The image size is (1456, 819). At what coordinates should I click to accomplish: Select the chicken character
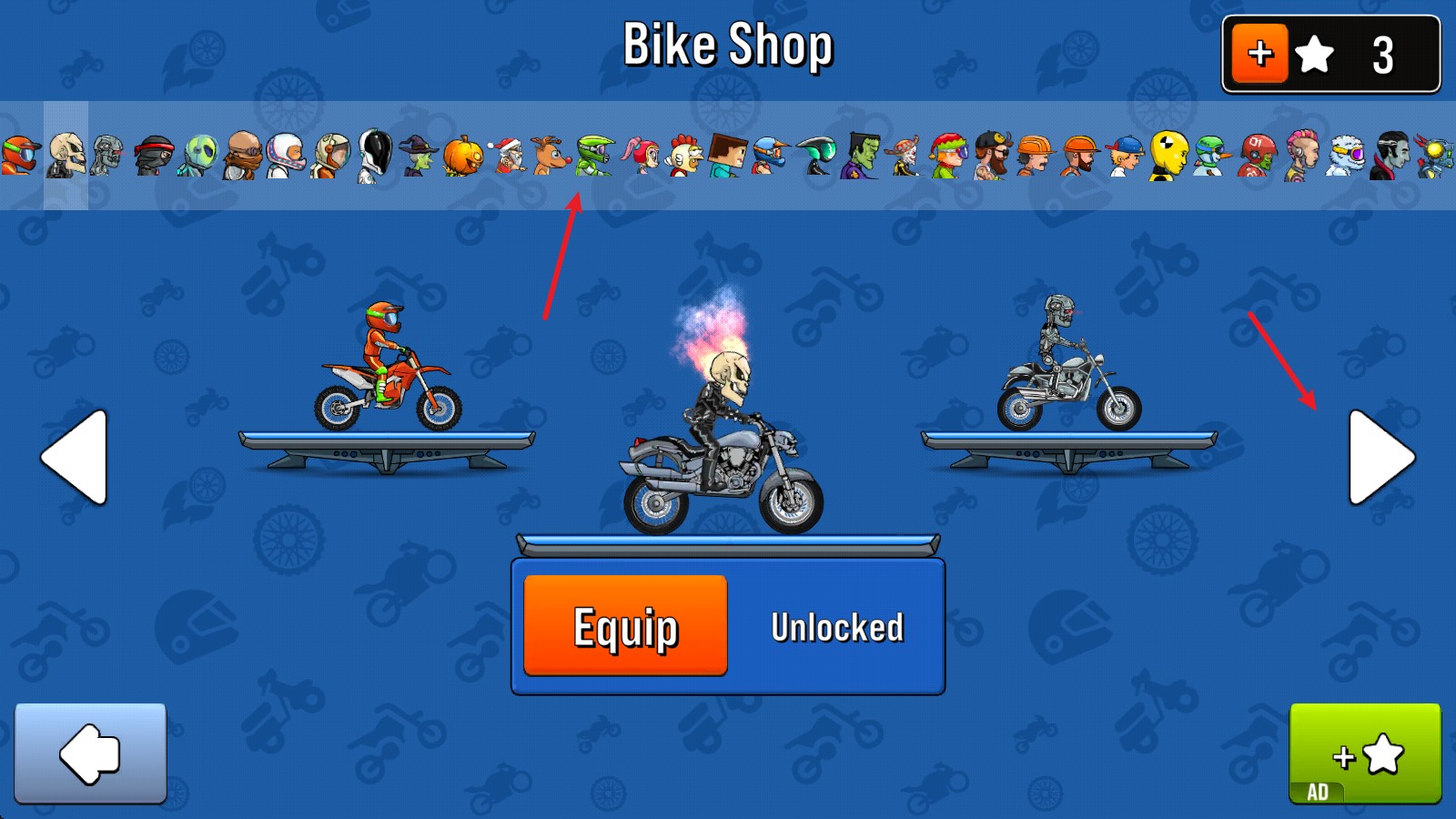click(683, 156)
